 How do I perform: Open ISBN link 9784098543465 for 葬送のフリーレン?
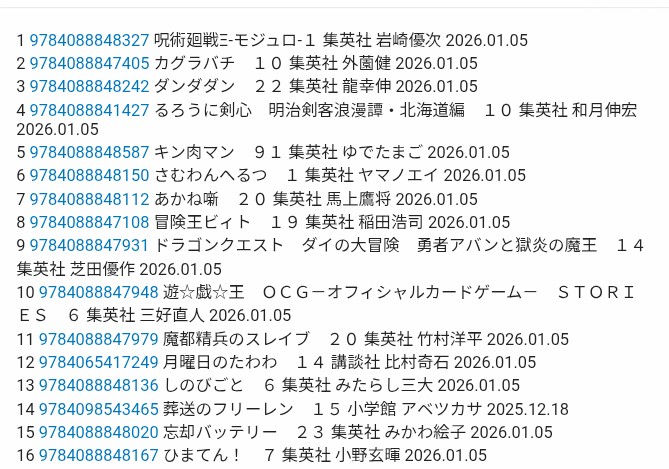pyautogui.click(x=98, y=409)
